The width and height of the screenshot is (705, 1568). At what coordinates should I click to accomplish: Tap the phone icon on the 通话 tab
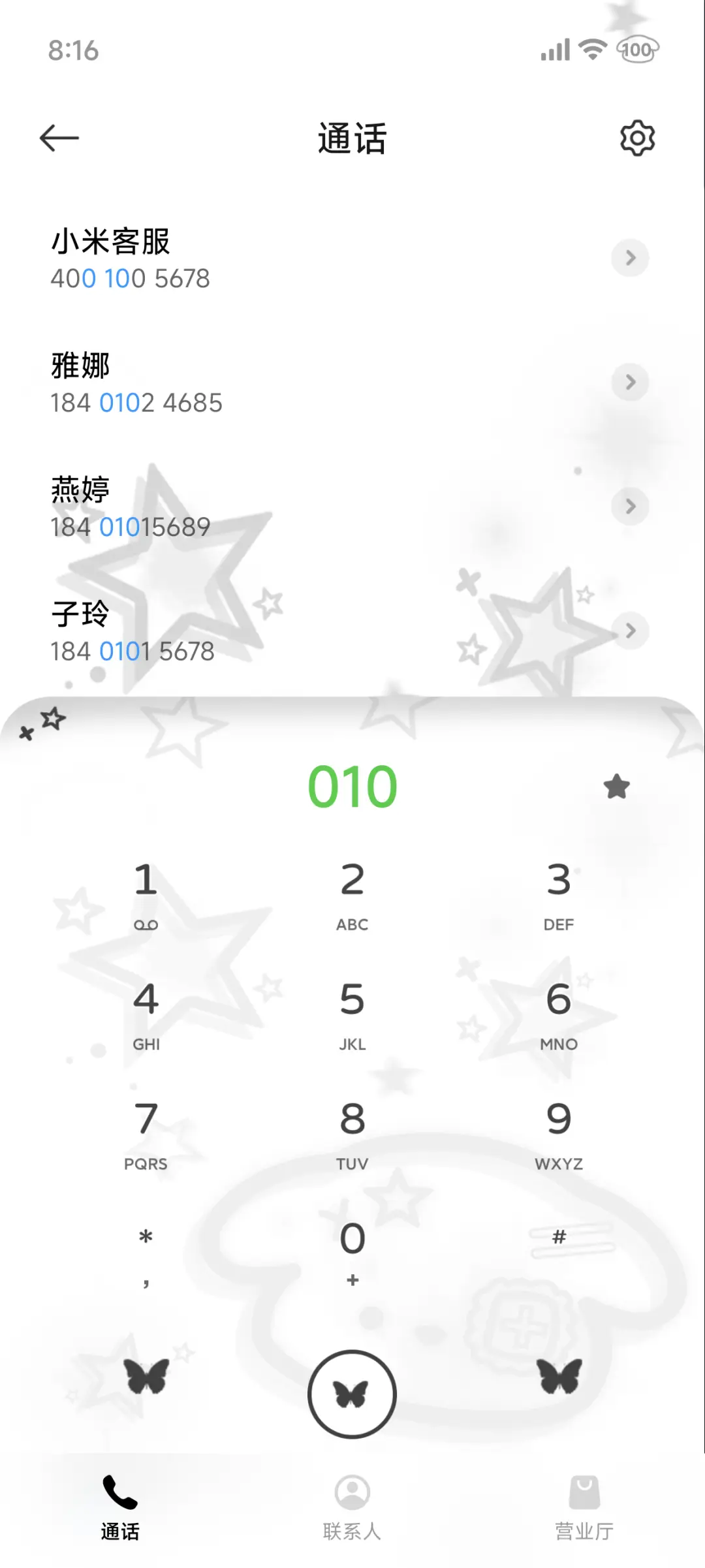[121, 1494]
